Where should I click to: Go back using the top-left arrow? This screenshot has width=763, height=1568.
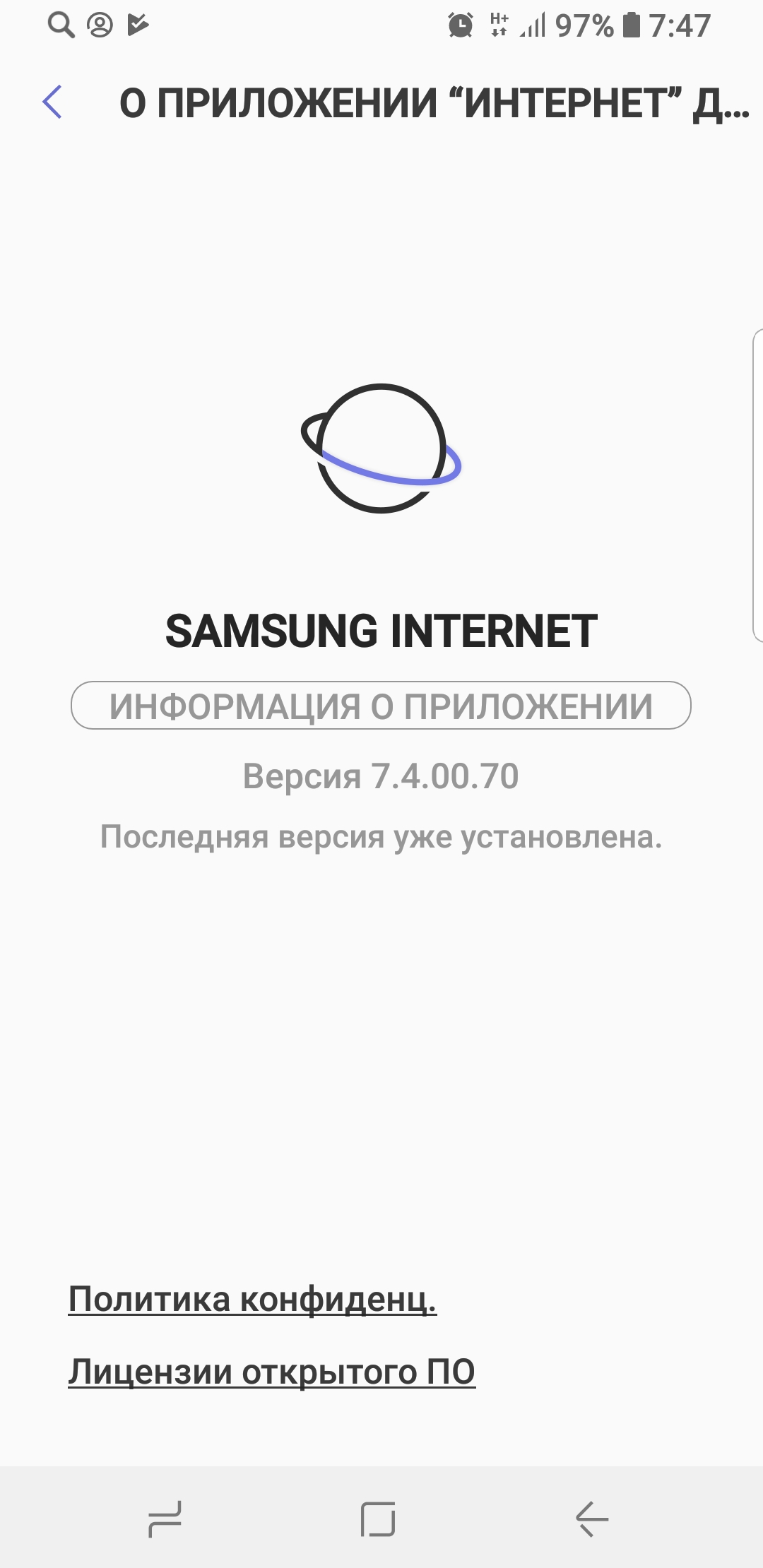53,102
